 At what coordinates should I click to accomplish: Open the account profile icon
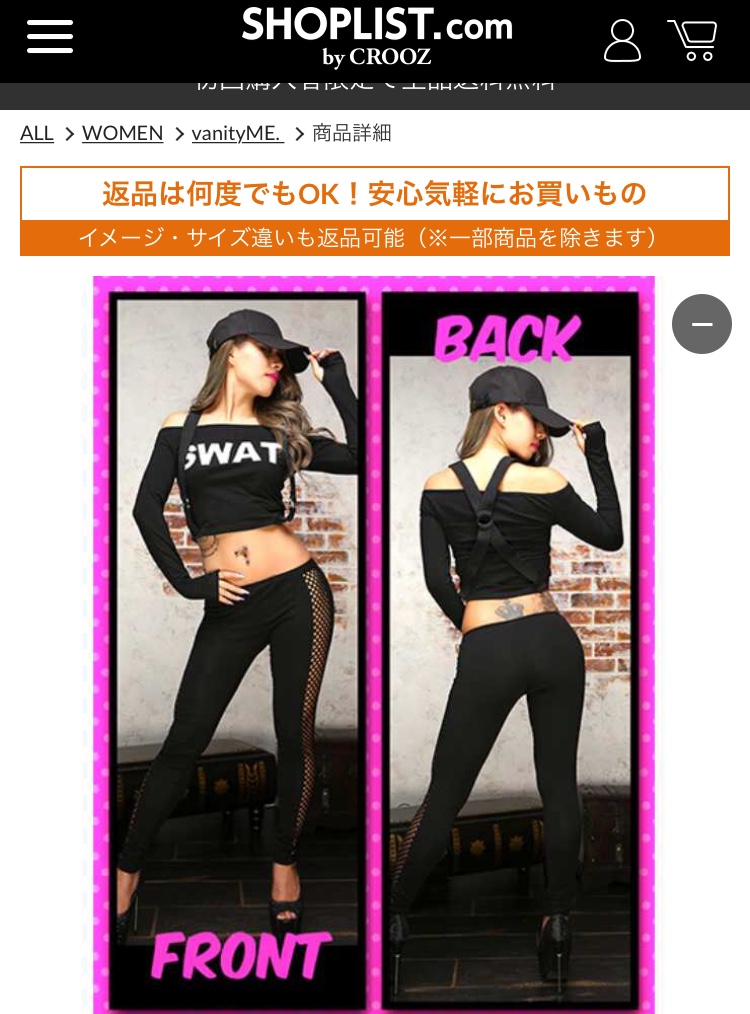622,40
